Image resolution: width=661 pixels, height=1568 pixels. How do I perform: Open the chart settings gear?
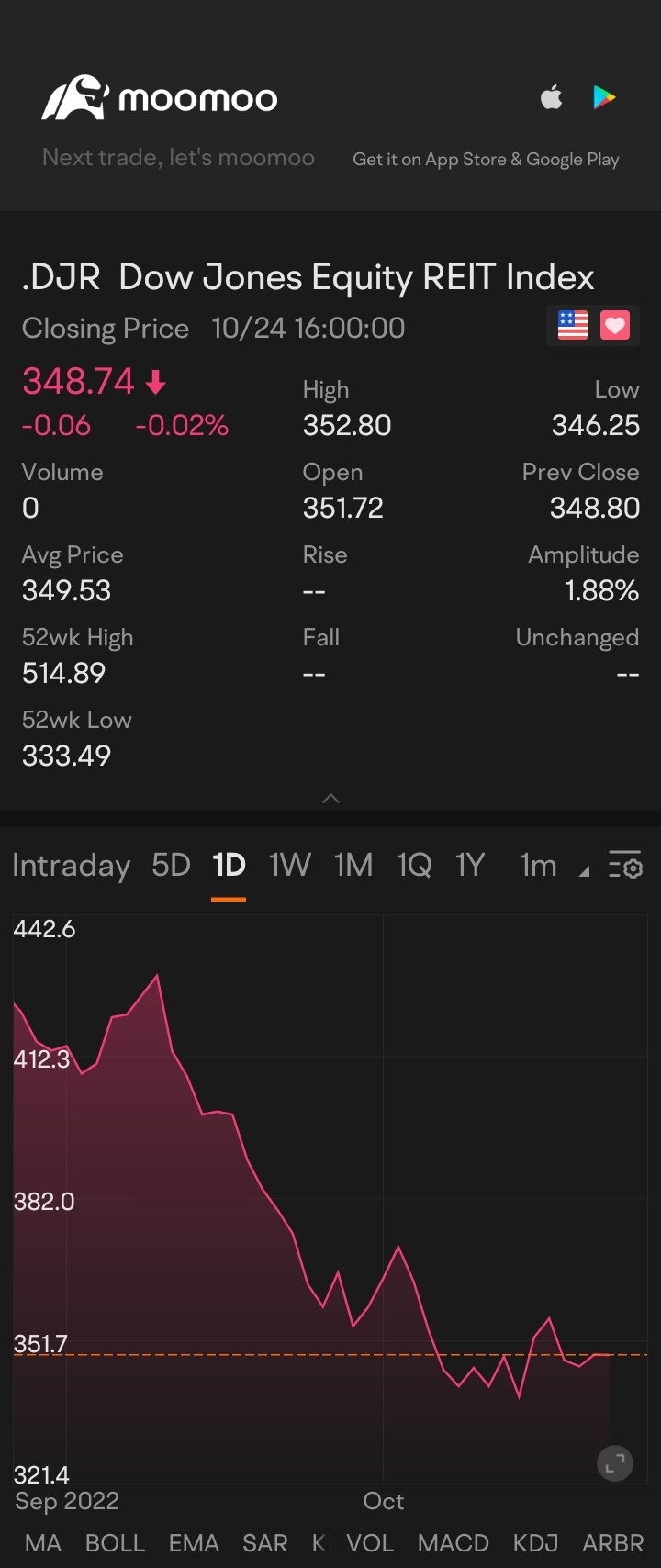tap(625, 865)
